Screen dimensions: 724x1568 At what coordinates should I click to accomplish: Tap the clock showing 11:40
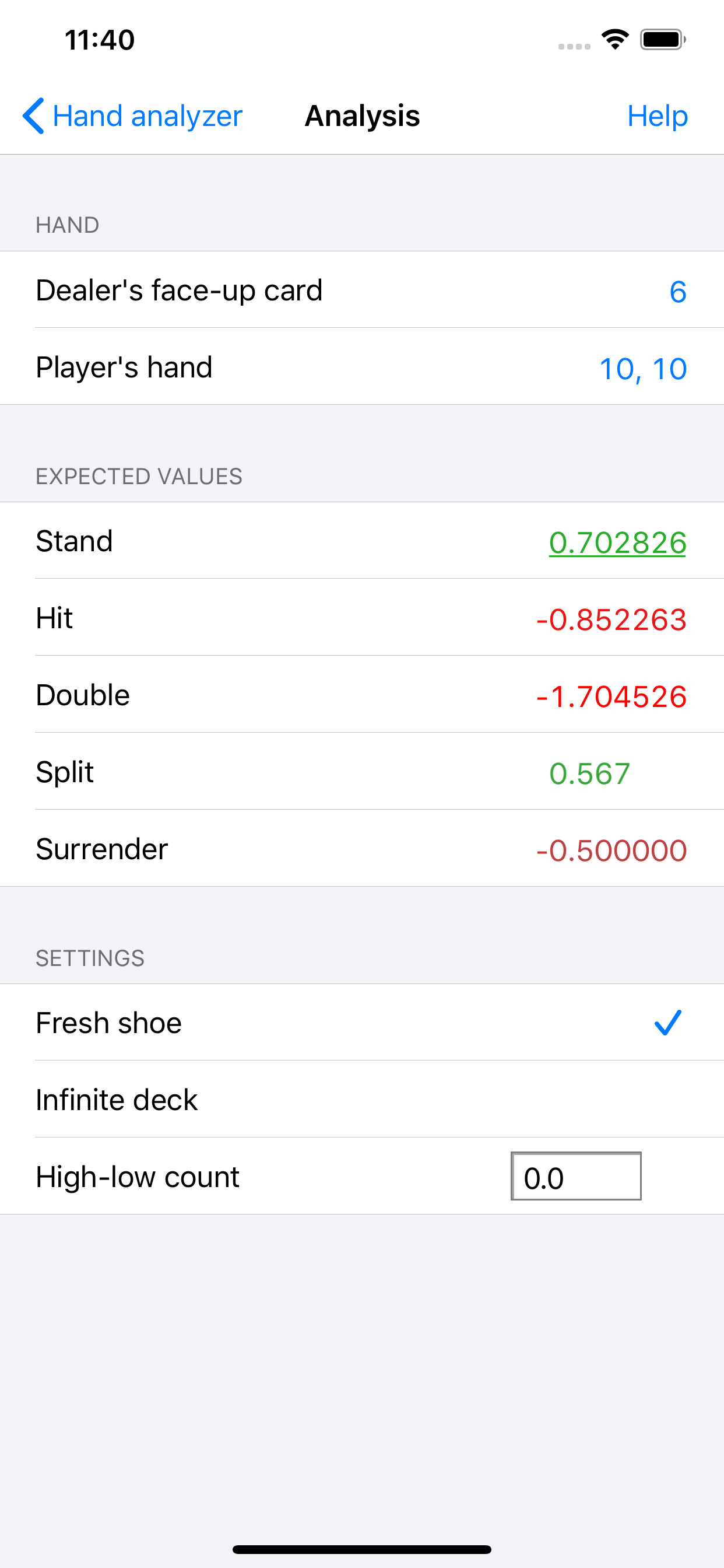pos(99,39)
